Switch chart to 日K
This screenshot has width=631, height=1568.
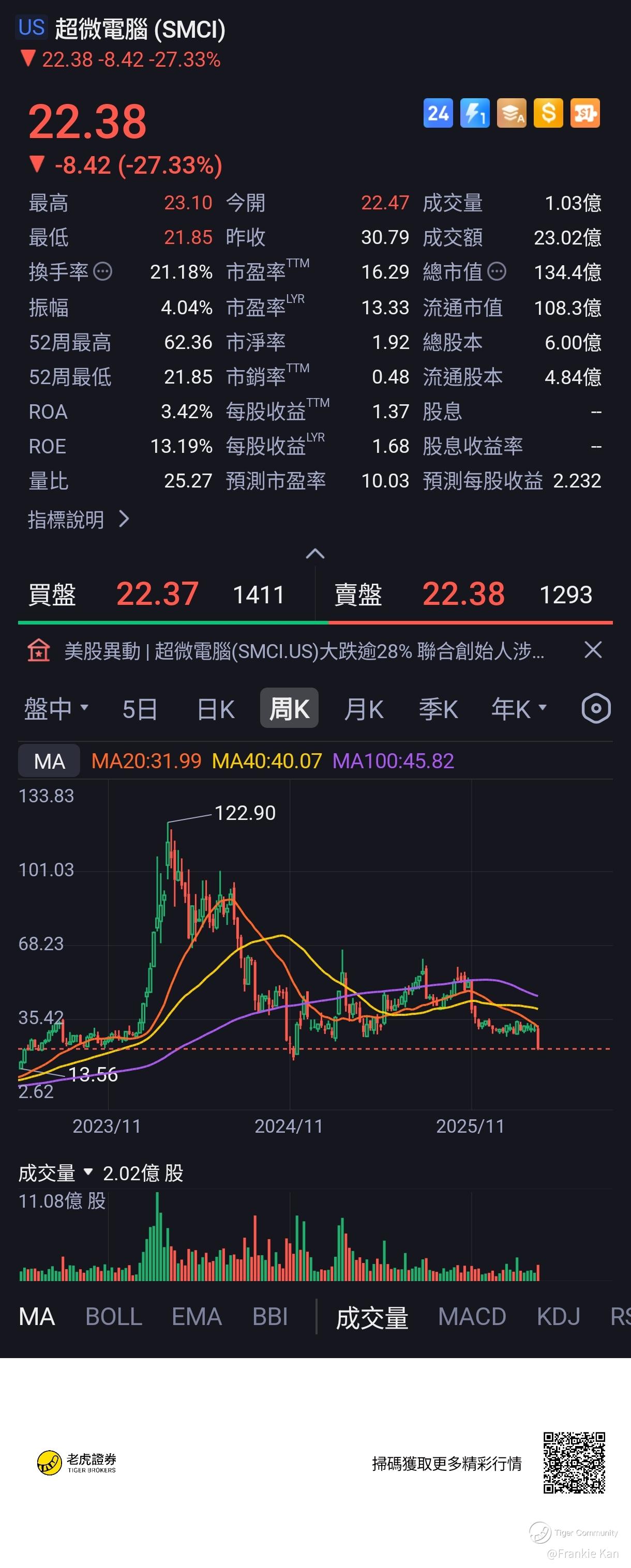tap(216, 709)
